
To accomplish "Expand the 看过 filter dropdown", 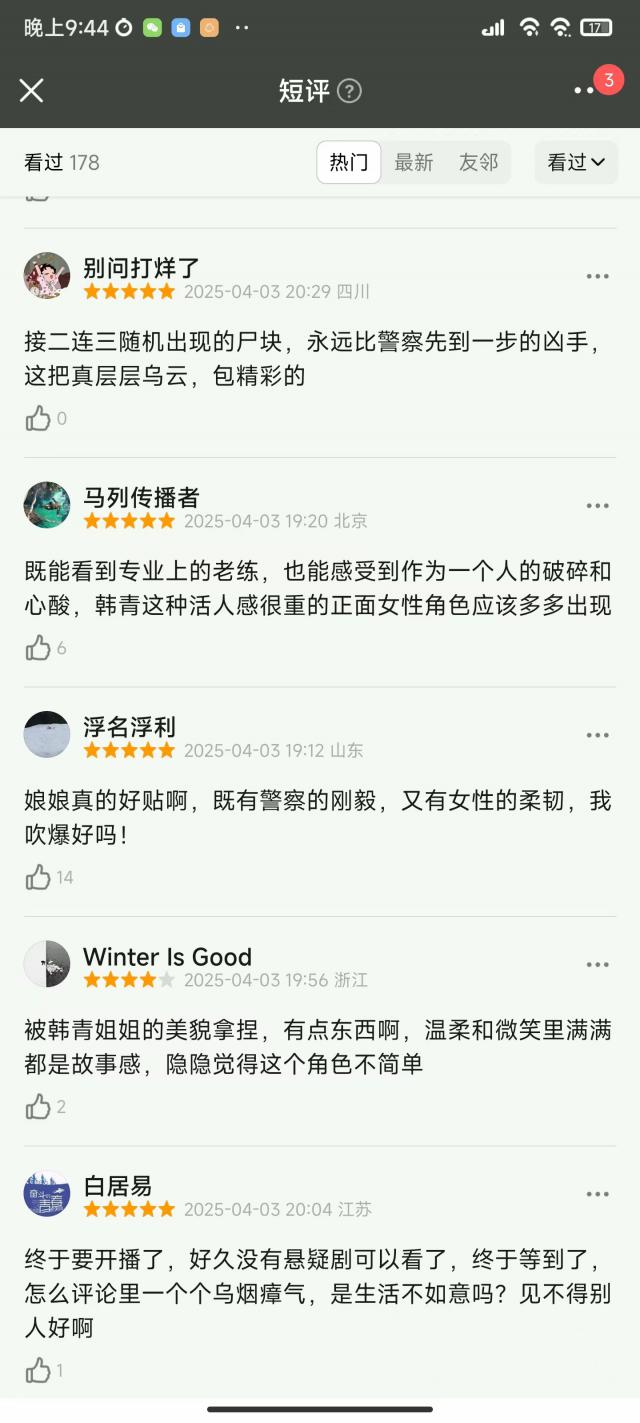I will pyautogui.click(x=576, y=162).
